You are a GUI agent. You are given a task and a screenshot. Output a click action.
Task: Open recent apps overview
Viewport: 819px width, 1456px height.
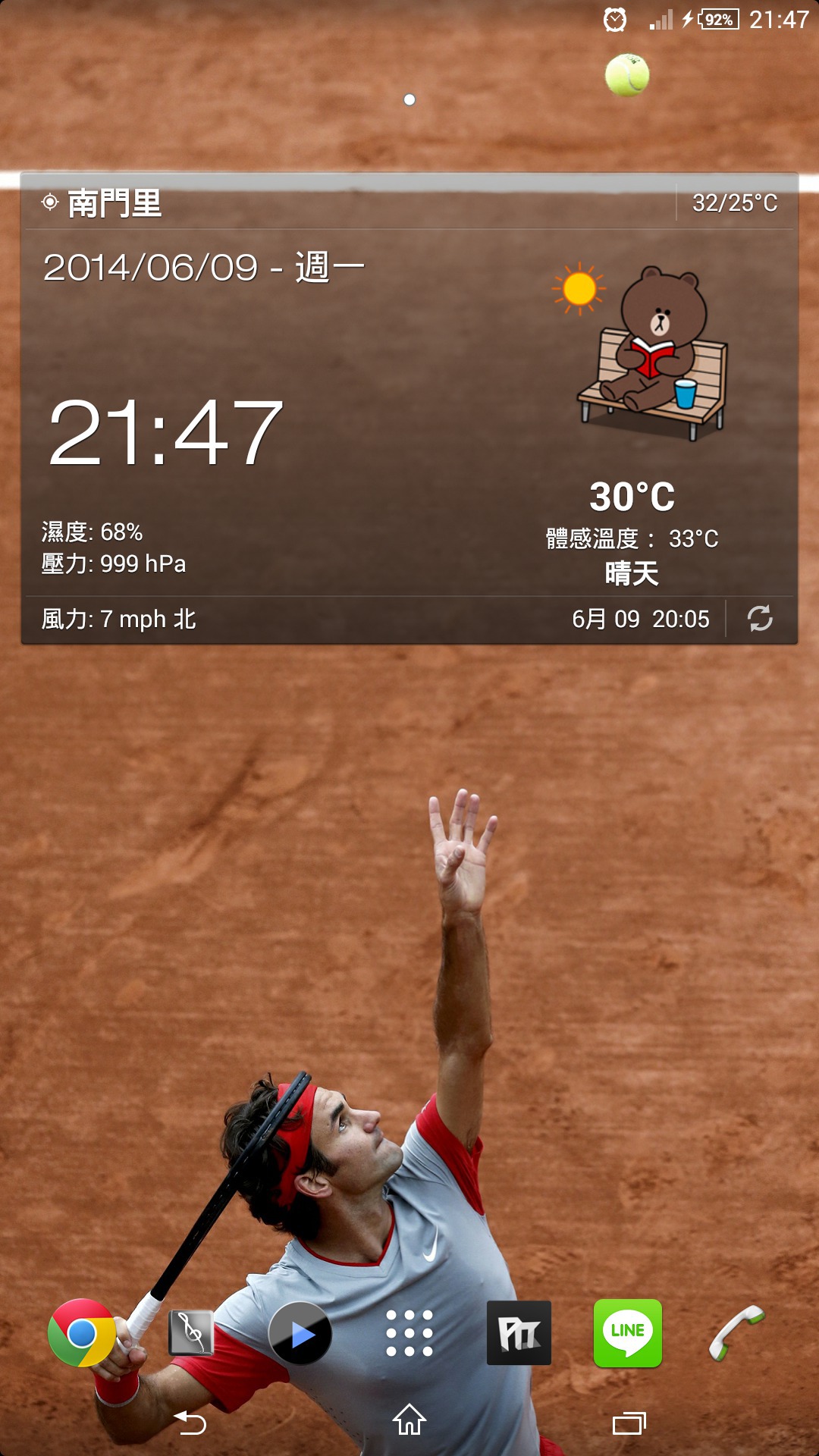629,1423
